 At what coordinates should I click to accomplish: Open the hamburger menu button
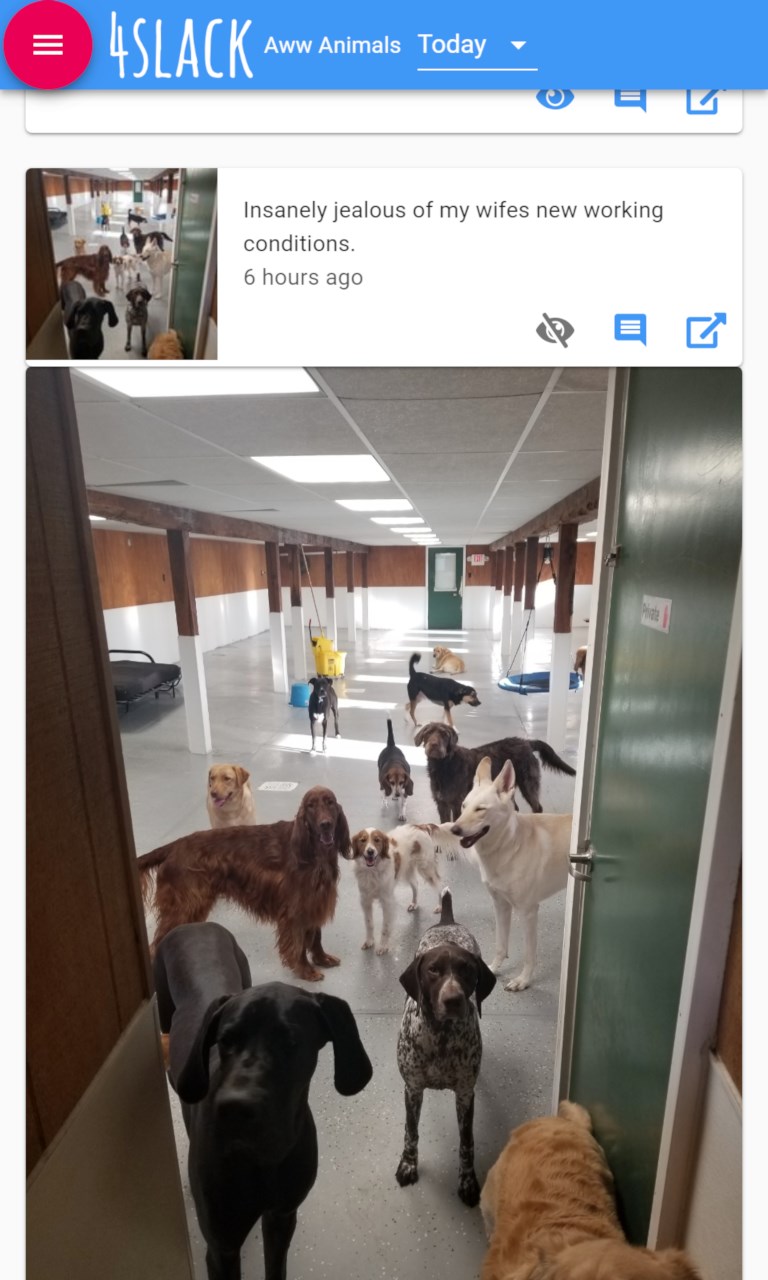(48, 45)
